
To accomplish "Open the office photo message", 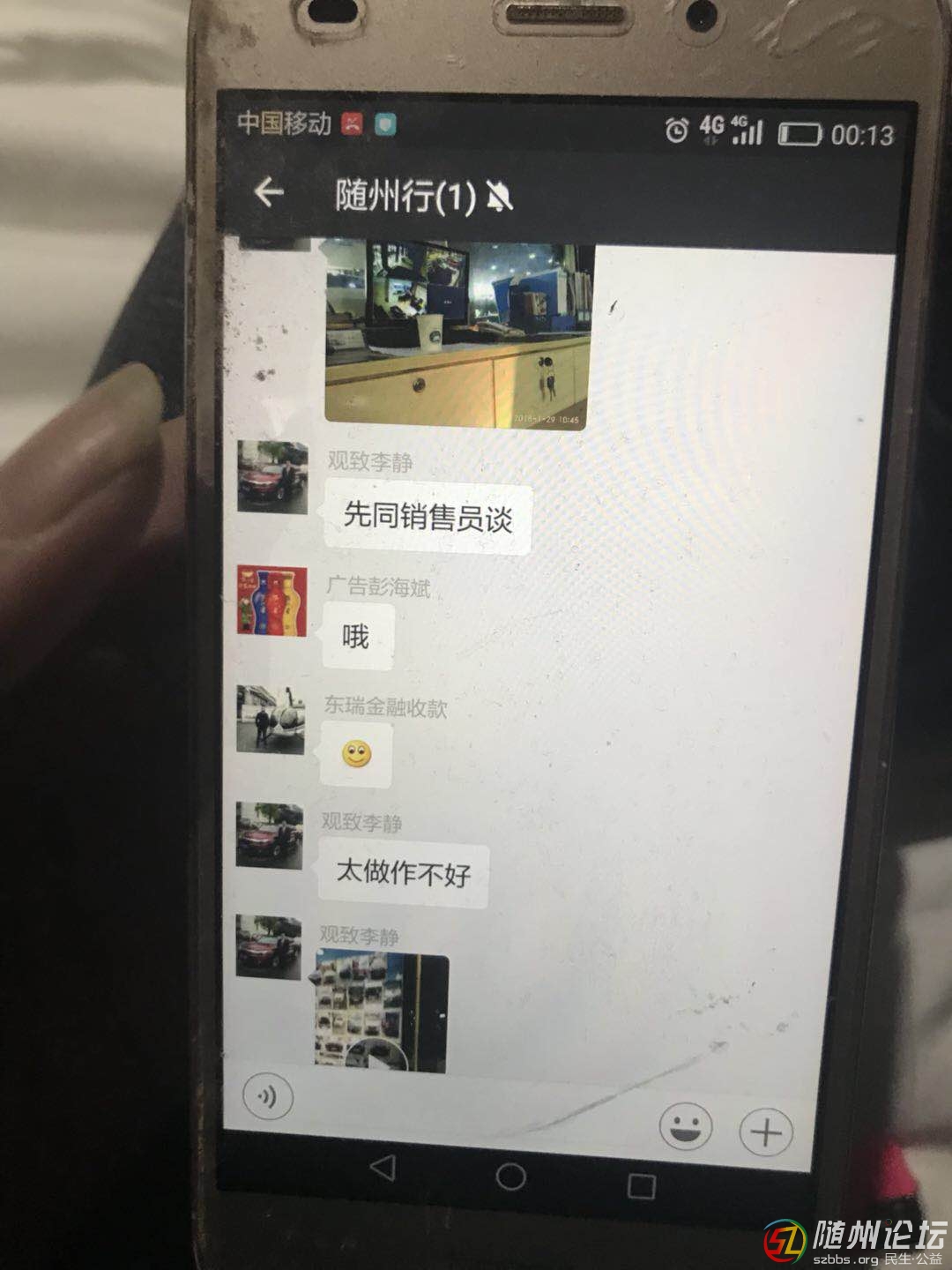I will pos(458,335).
